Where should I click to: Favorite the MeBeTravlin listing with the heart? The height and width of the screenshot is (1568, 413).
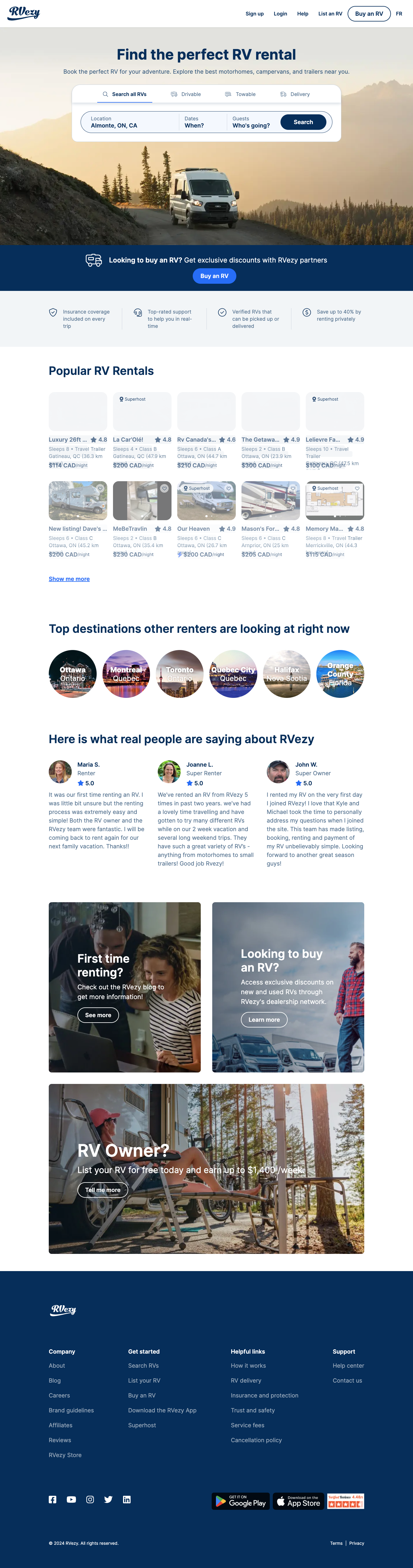click(164, 488)
